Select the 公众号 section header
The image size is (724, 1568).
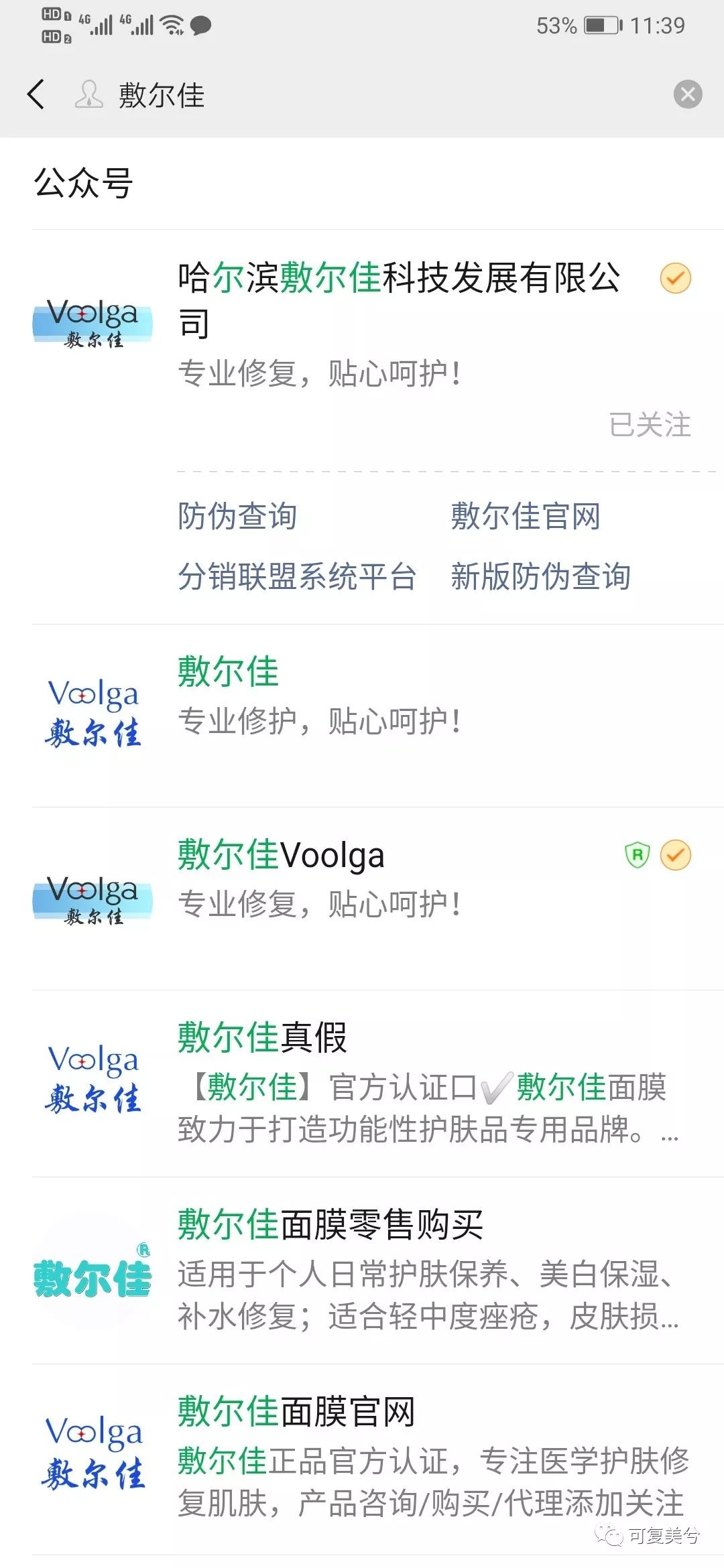pyautogui.click(x=82, y=181)
